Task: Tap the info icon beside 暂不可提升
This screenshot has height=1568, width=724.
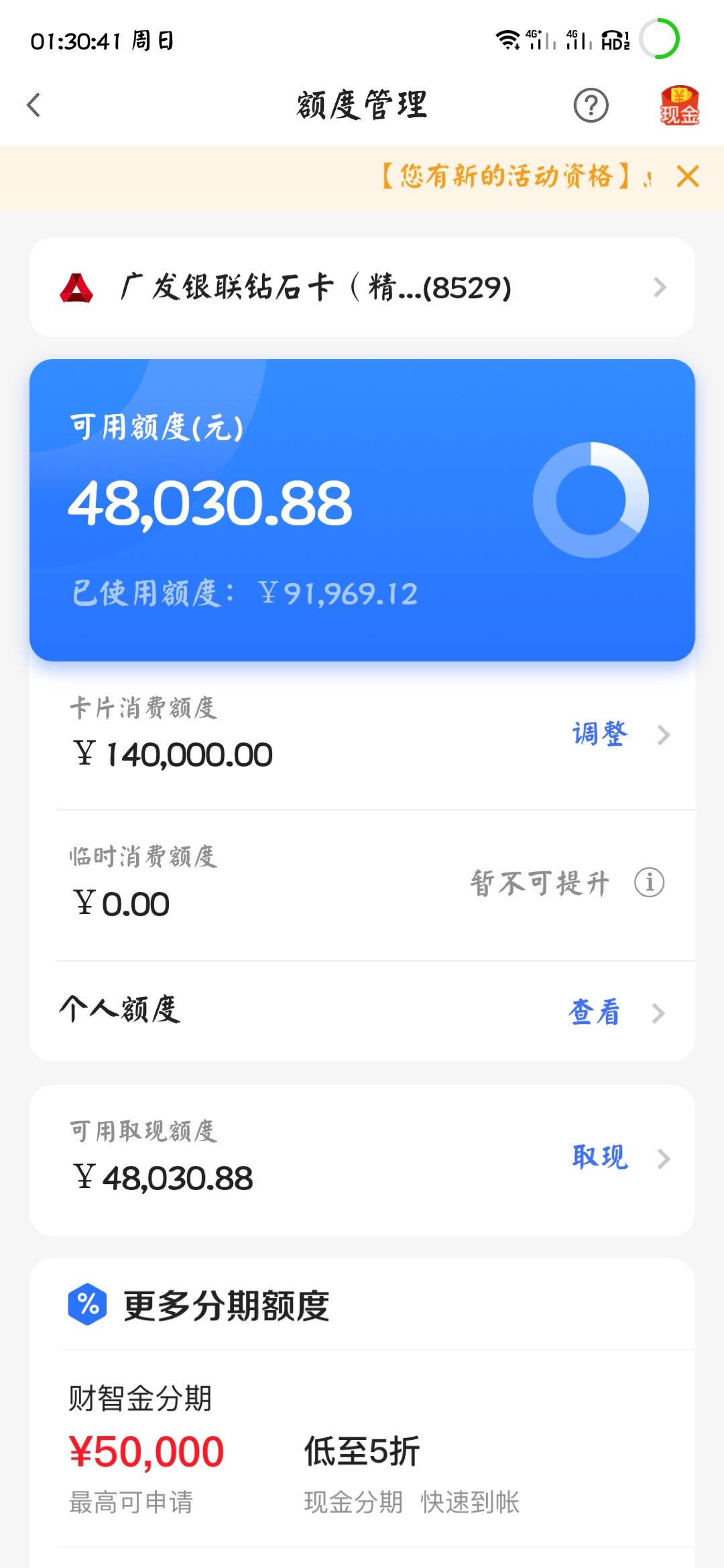Action: 649,883
